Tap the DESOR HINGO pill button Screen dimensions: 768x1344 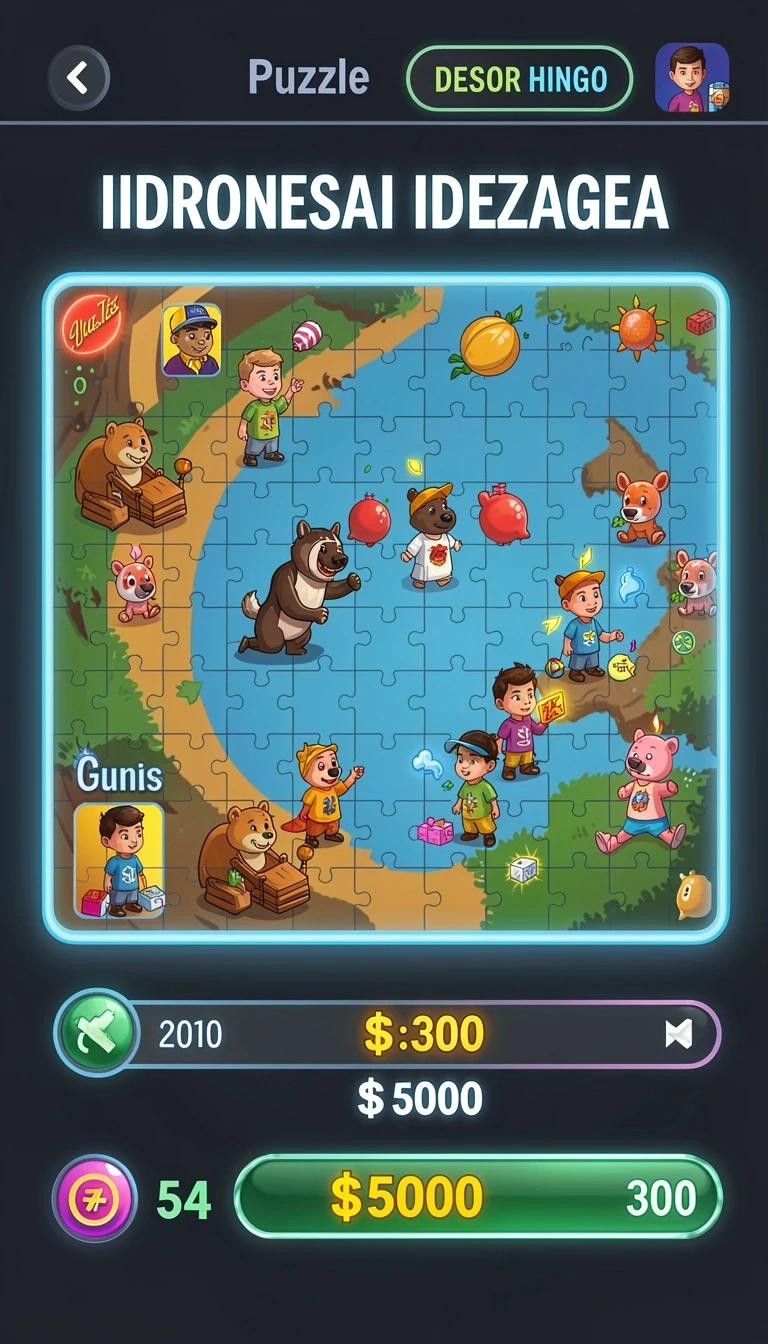click(520, 79)
